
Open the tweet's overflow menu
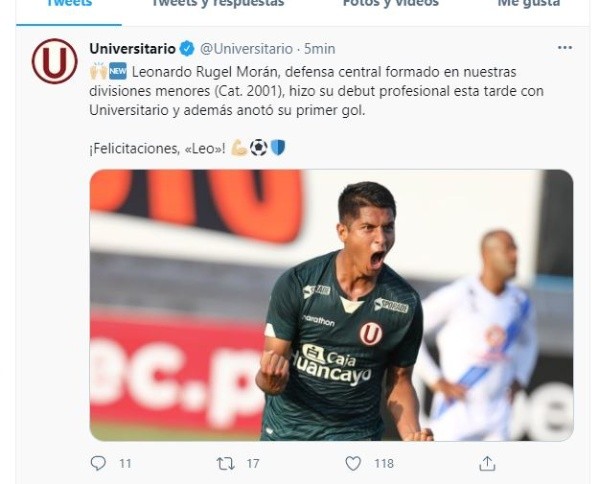pos(565,48)
